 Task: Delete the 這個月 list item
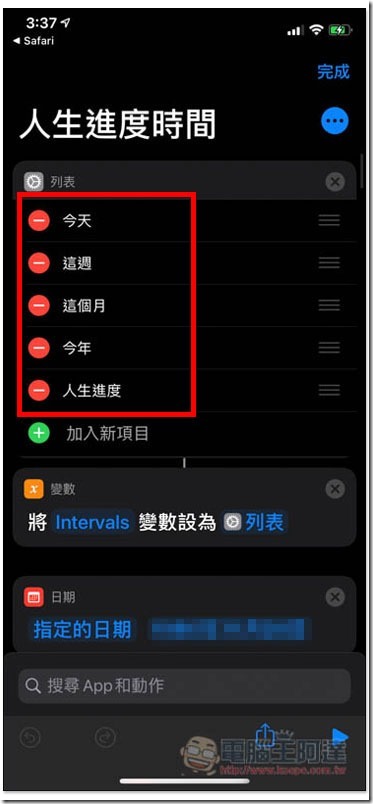pyautogui.click(x=38, y=306)
